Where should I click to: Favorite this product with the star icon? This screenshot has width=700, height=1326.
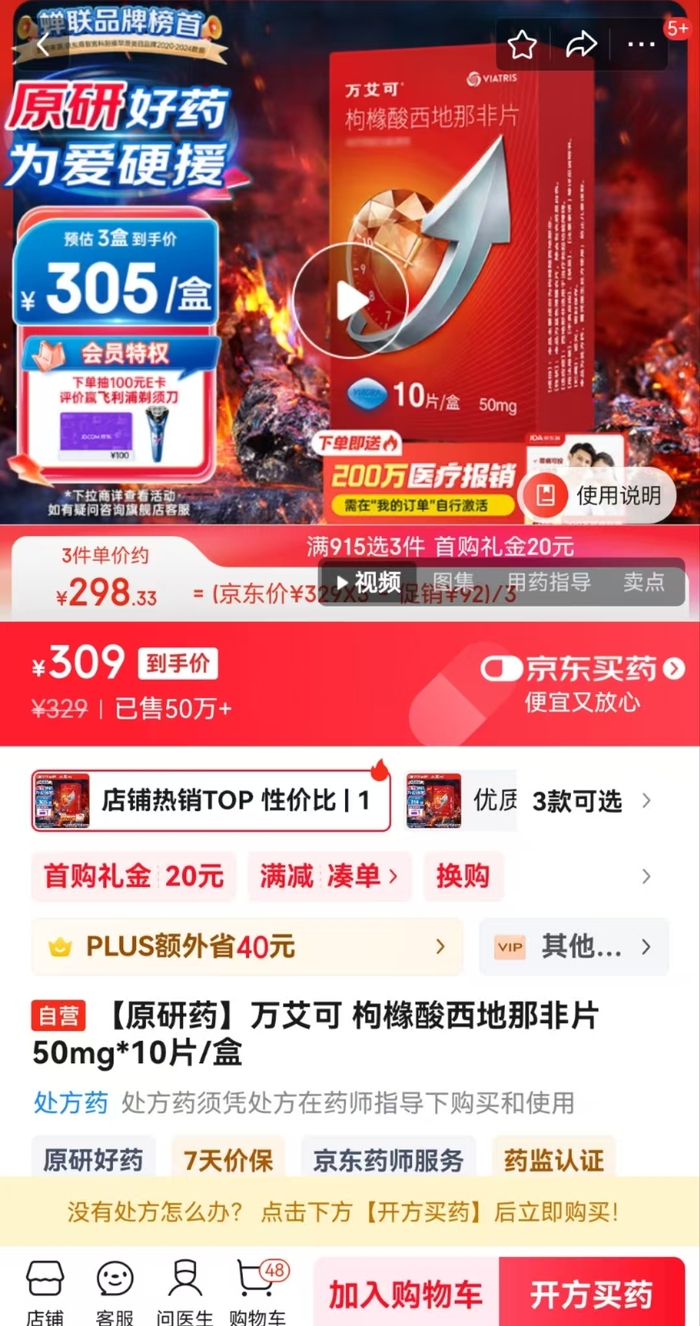pyautogui.click(x=522, y=45)
